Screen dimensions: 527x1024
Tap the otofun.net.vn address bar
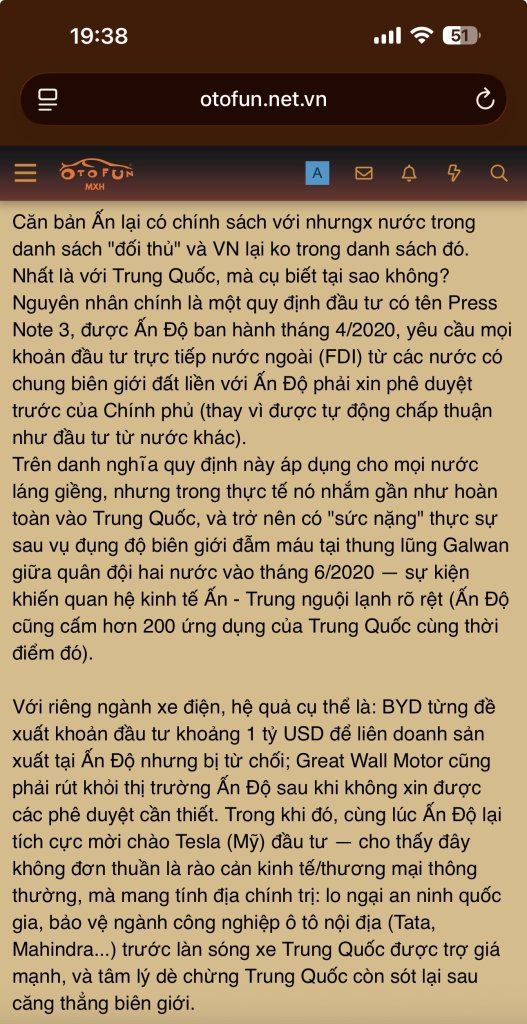(x=263, y=100)
